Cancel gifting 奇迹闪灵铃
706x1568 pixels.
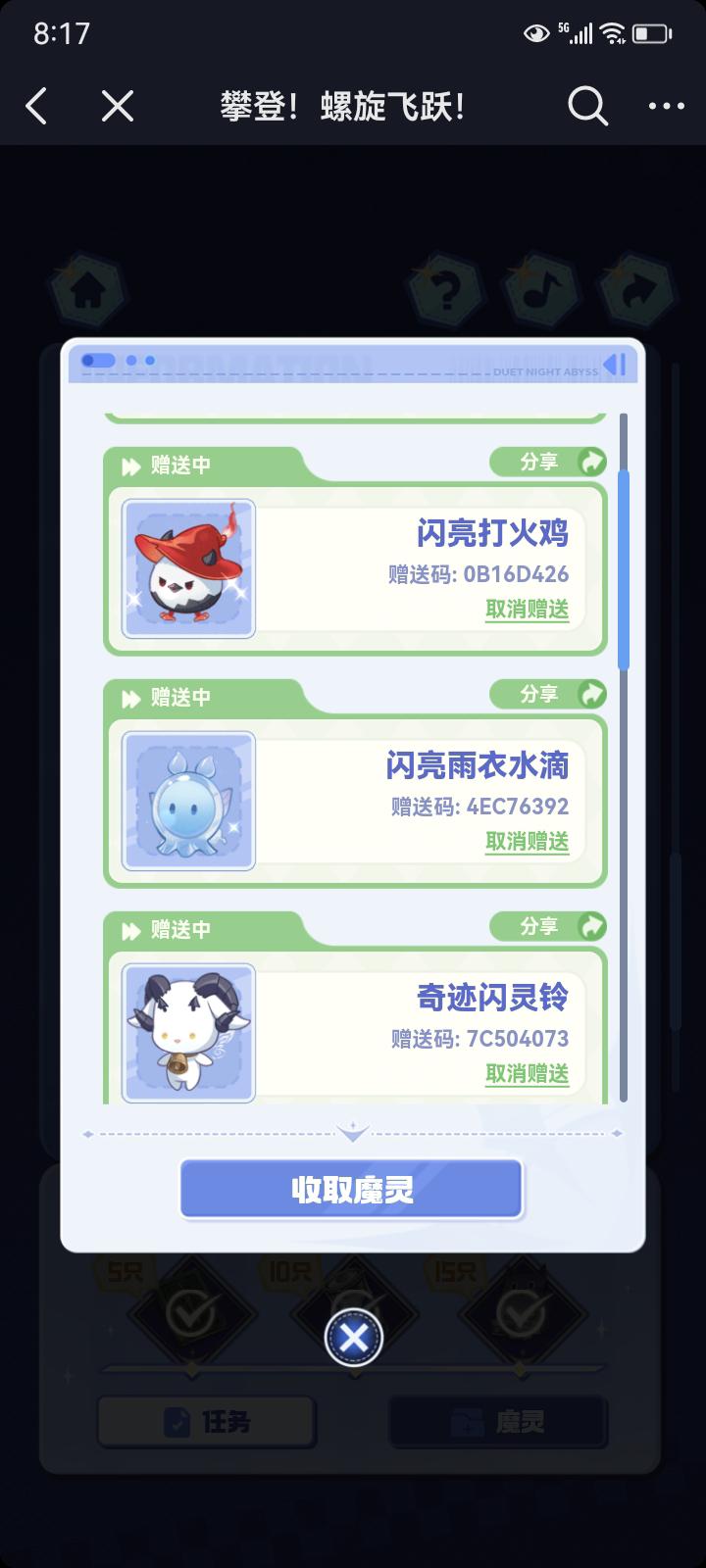pos(527,1074)
